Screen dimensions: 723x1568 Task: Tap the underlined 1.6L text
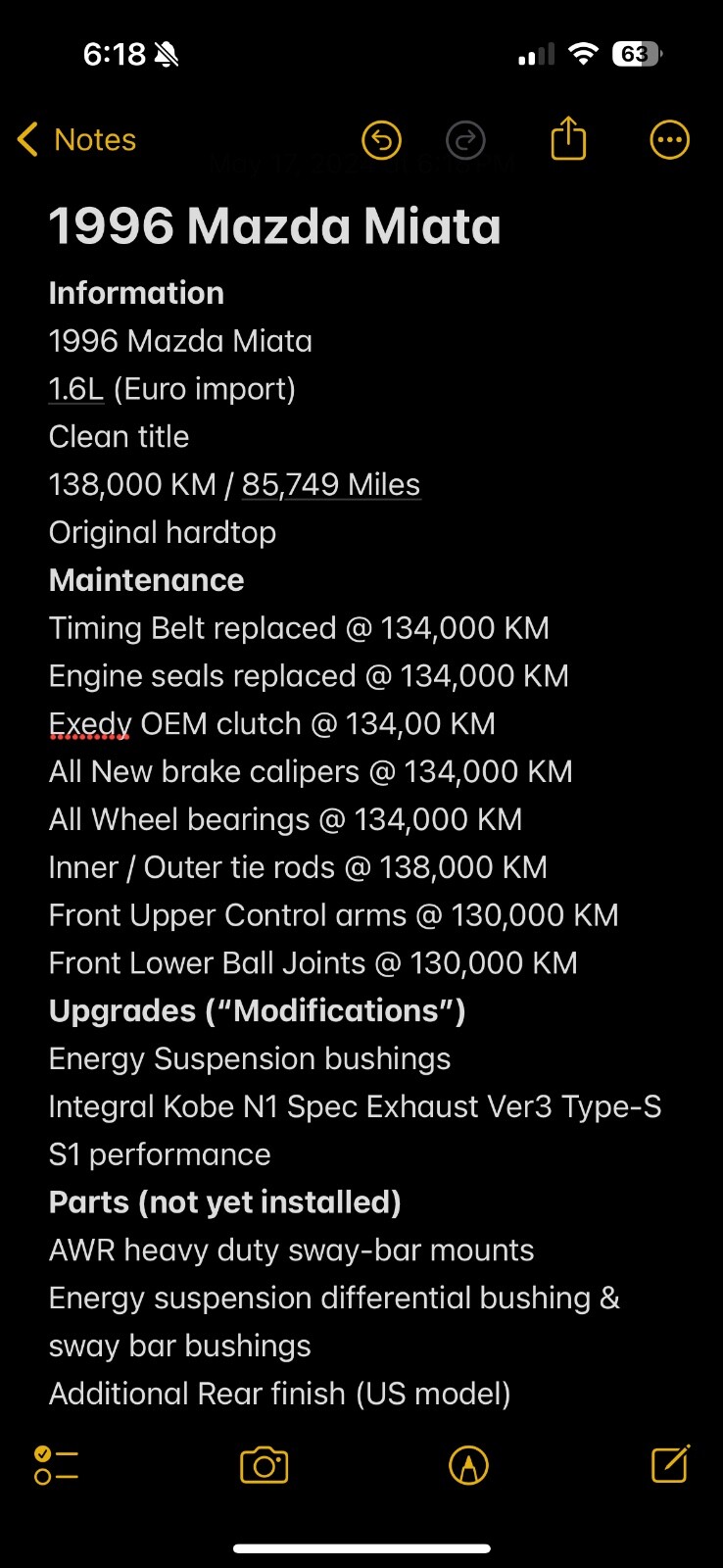pyautogui.click(x=76, y=389)
